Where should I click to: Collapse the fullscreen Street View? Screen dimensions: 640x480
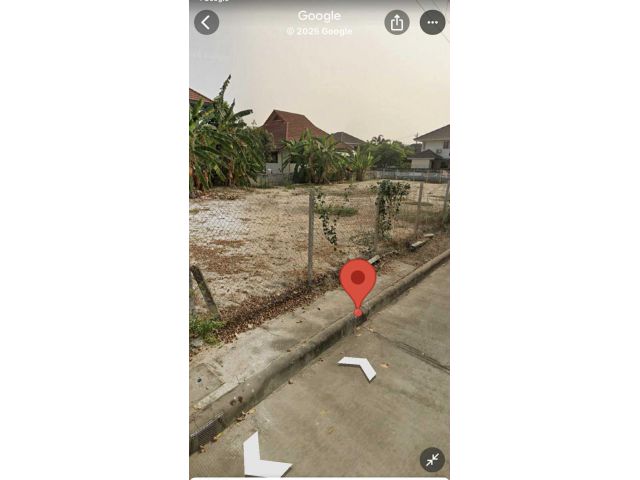click(x=432, y=459)
